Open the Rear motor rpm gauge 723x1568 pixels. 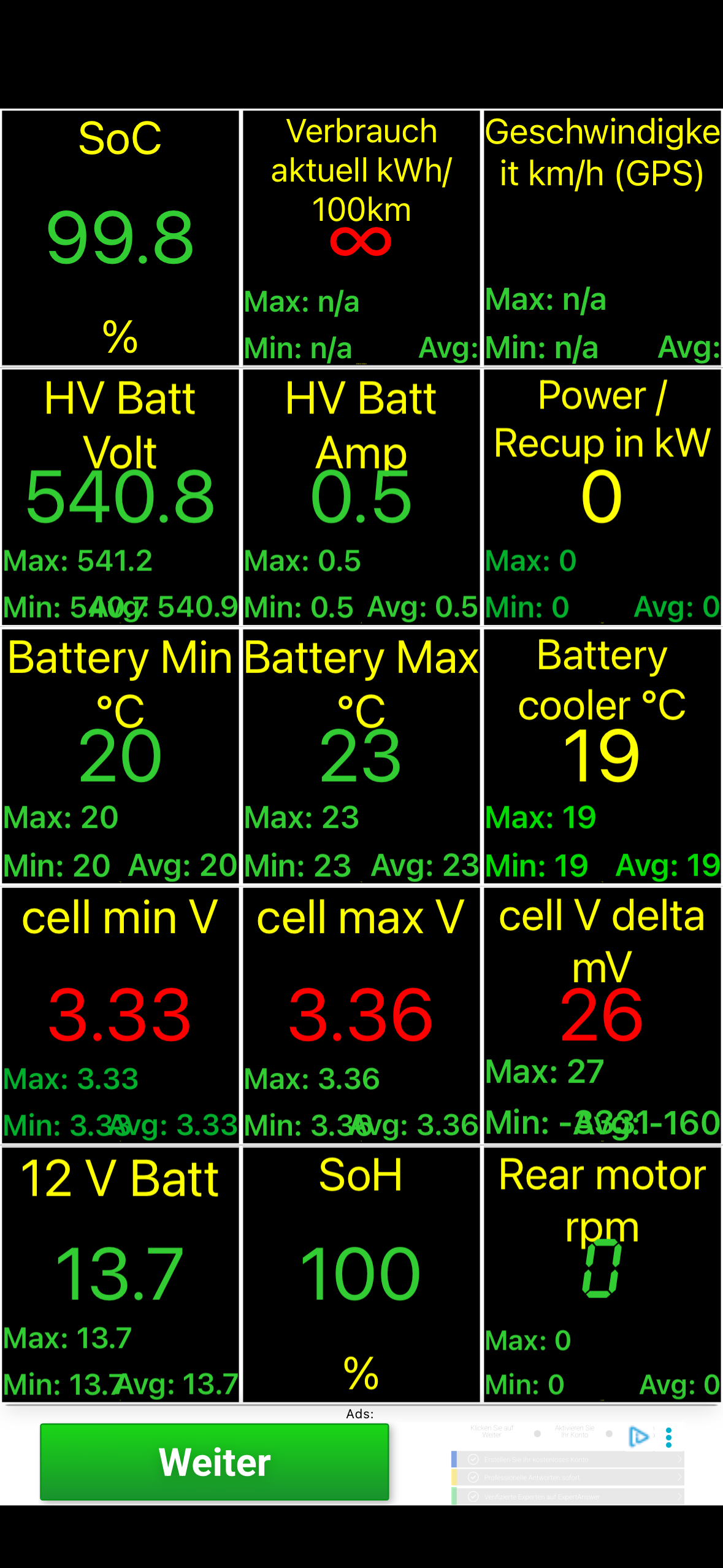[x=602, y=1274]
